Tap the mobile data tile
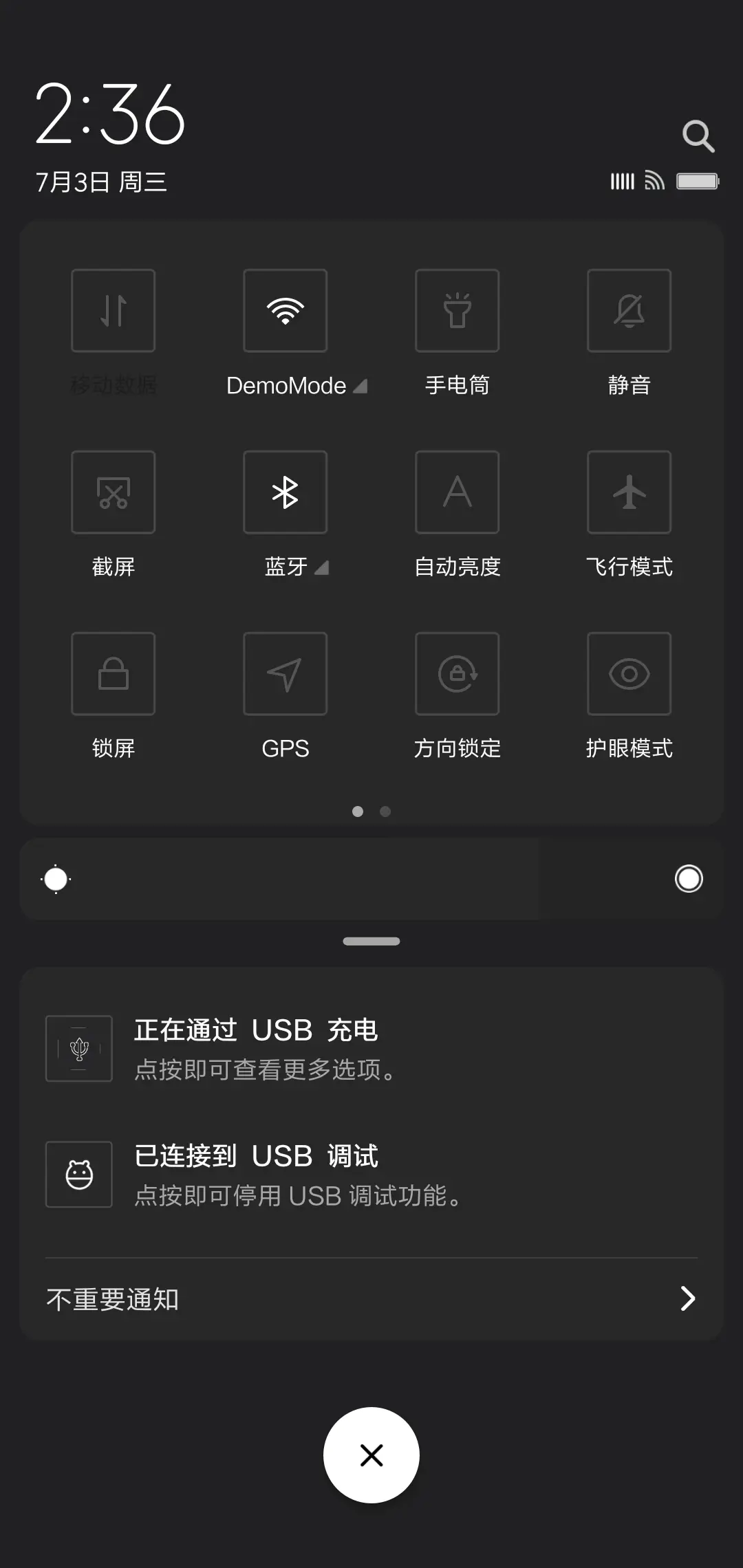The width and height of the screenshot is (743, 1568). tap(113, 311)
